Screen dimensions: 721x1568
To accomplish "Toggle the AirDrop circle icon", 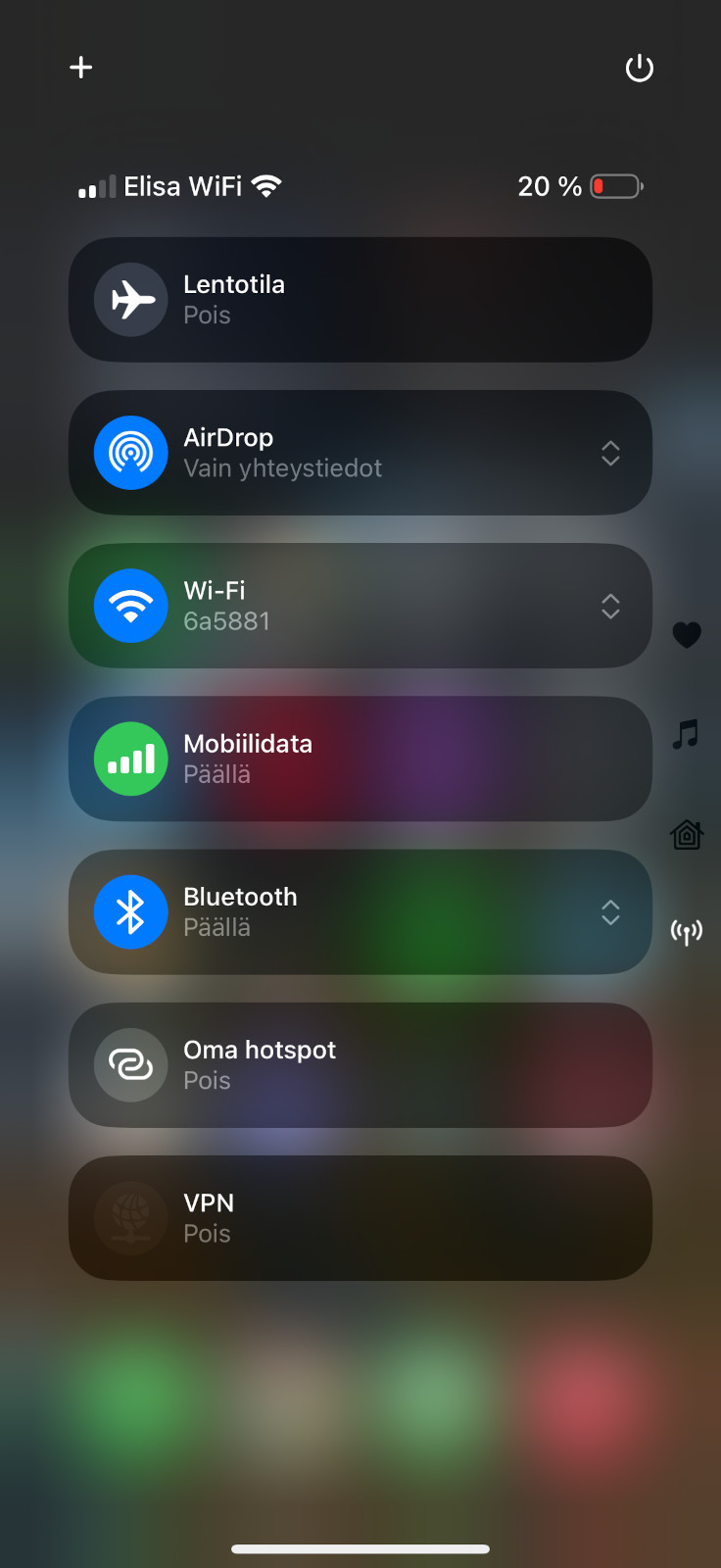I will click(x=131, y=453).
